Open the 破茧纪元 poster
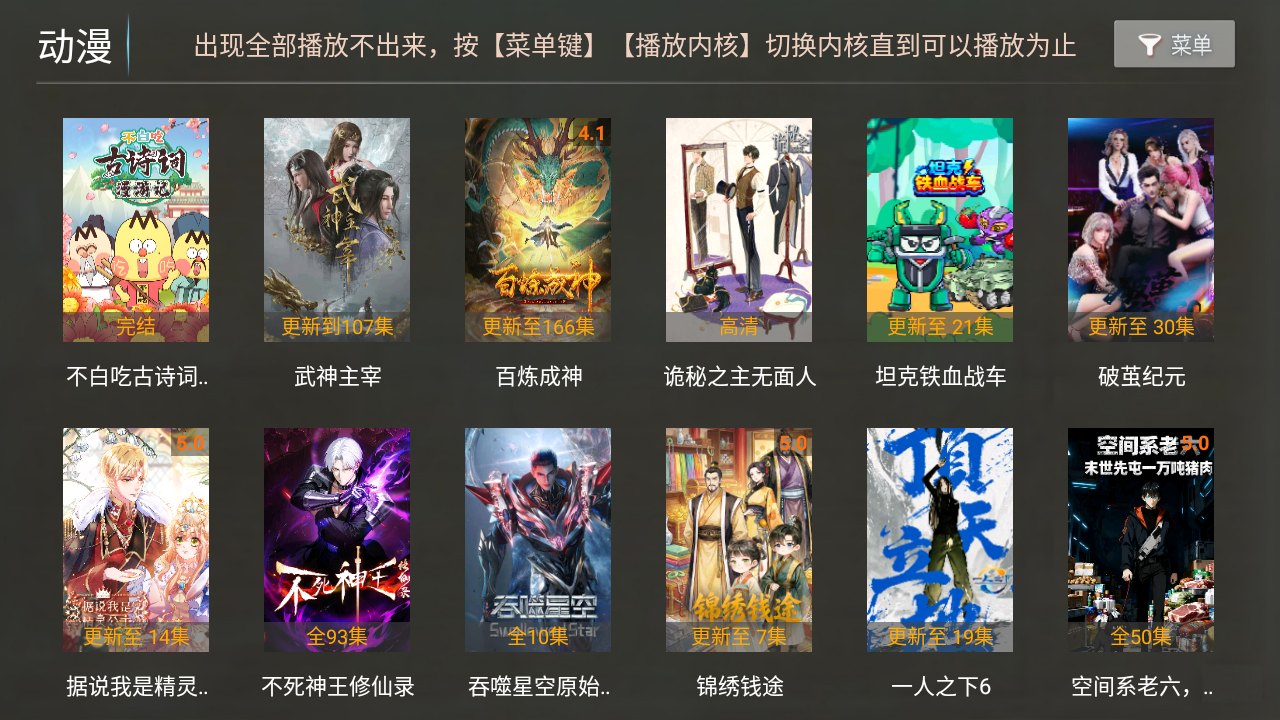The width and height of the screenshot is (1280, 720). coord(1141,230)
